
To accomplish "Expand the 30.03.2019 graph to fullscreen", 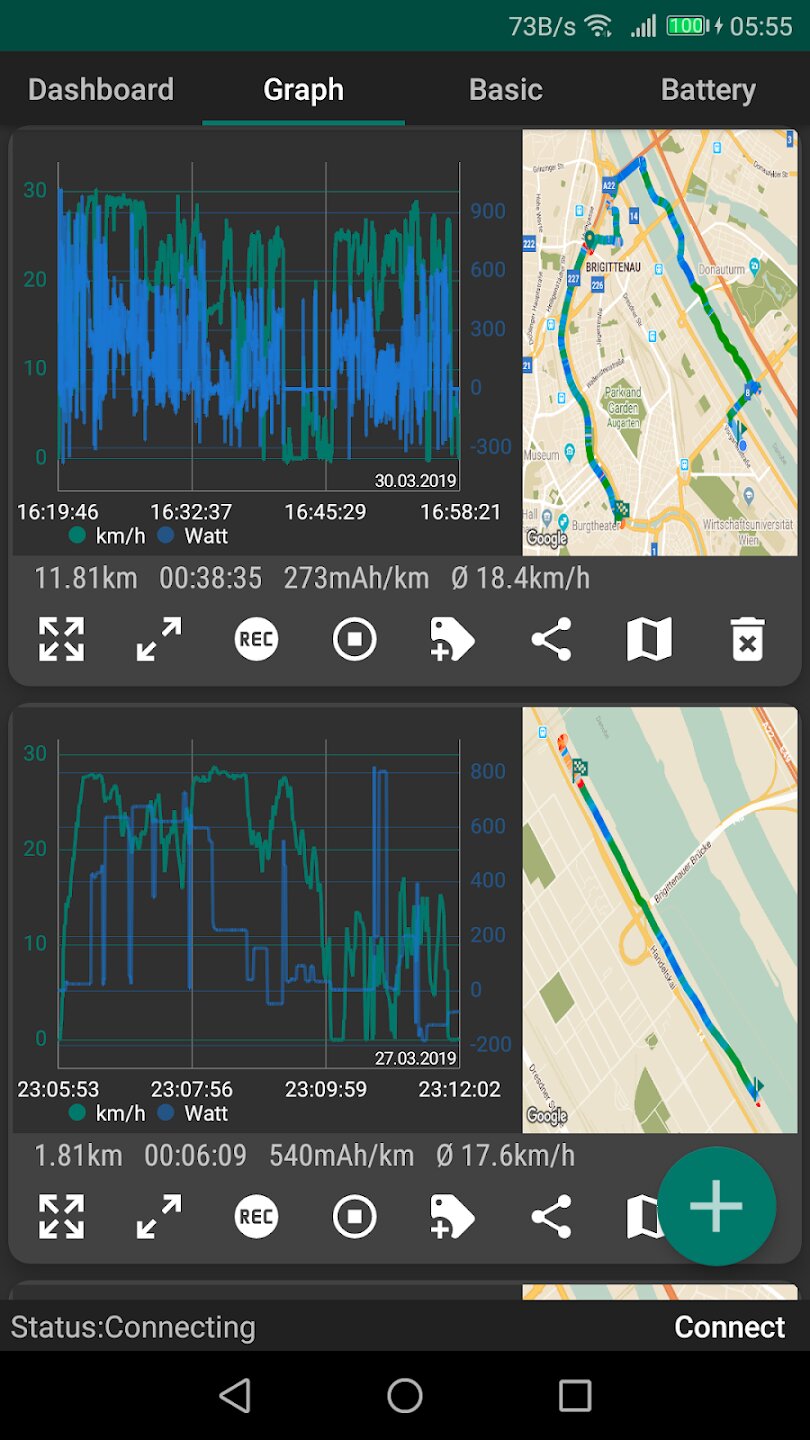I will pyautogui.click(x=61, y=639).
